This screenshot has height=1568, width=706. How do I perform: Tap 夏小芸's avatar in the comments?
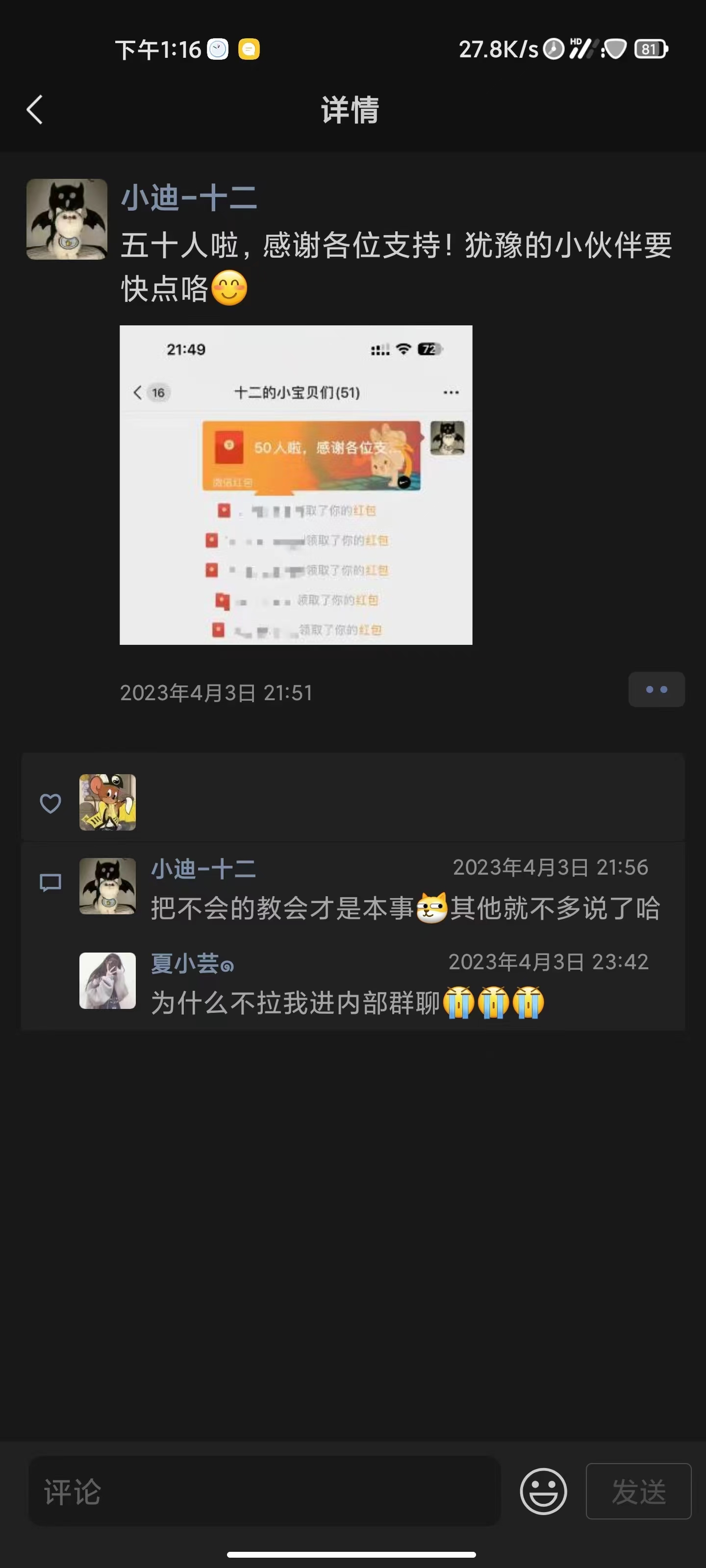click(x=107, y=981)
